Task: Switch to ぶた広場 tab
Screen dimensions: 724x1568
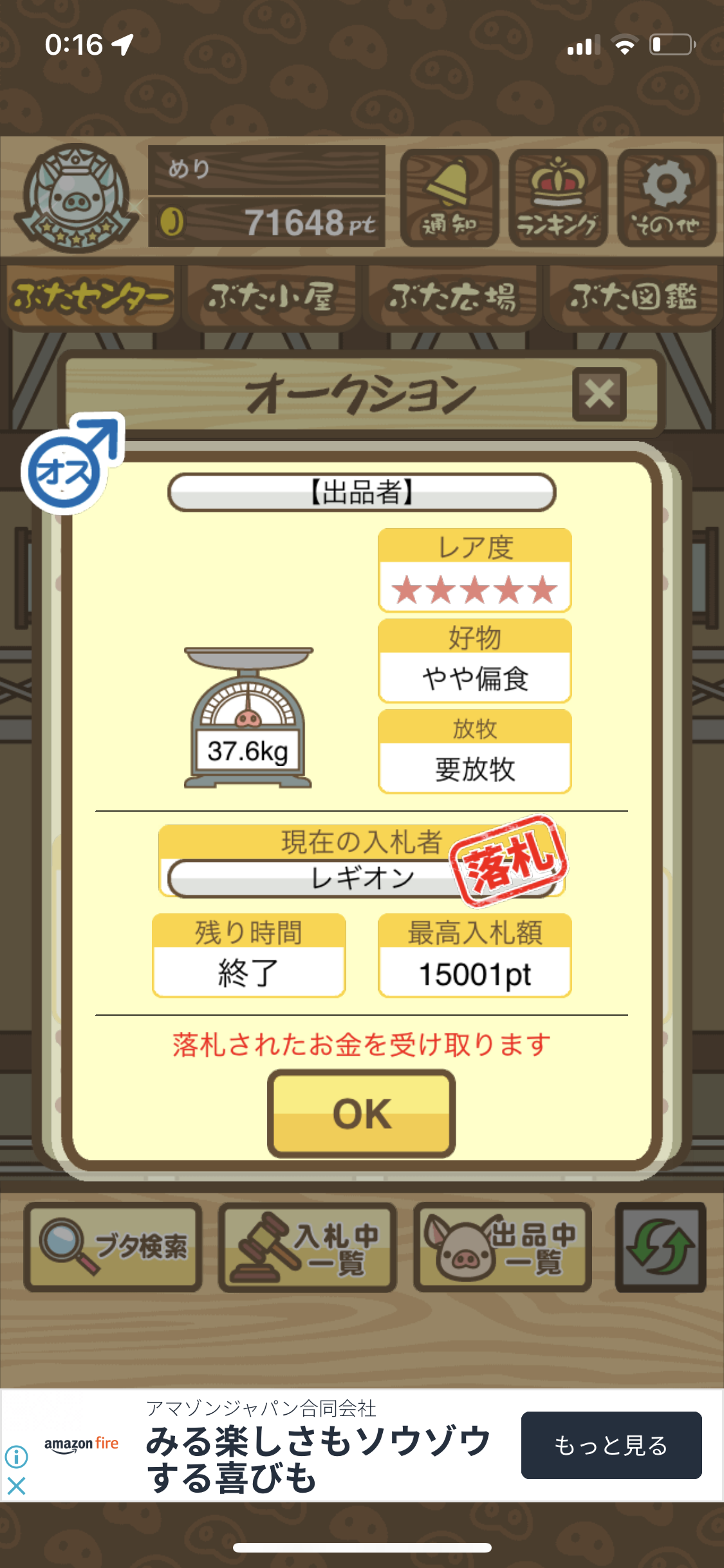Action: pyautogui.click(x=452, y=297)
